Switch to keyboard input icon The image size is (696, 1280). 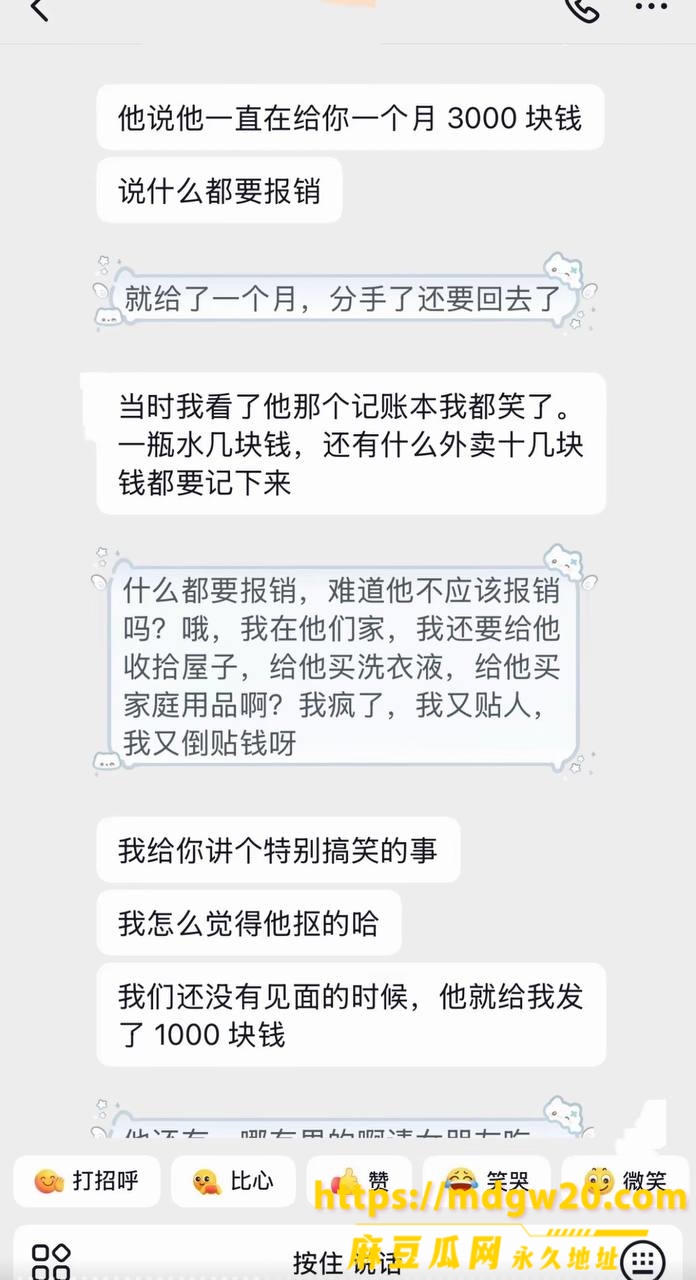point(643,1260)
